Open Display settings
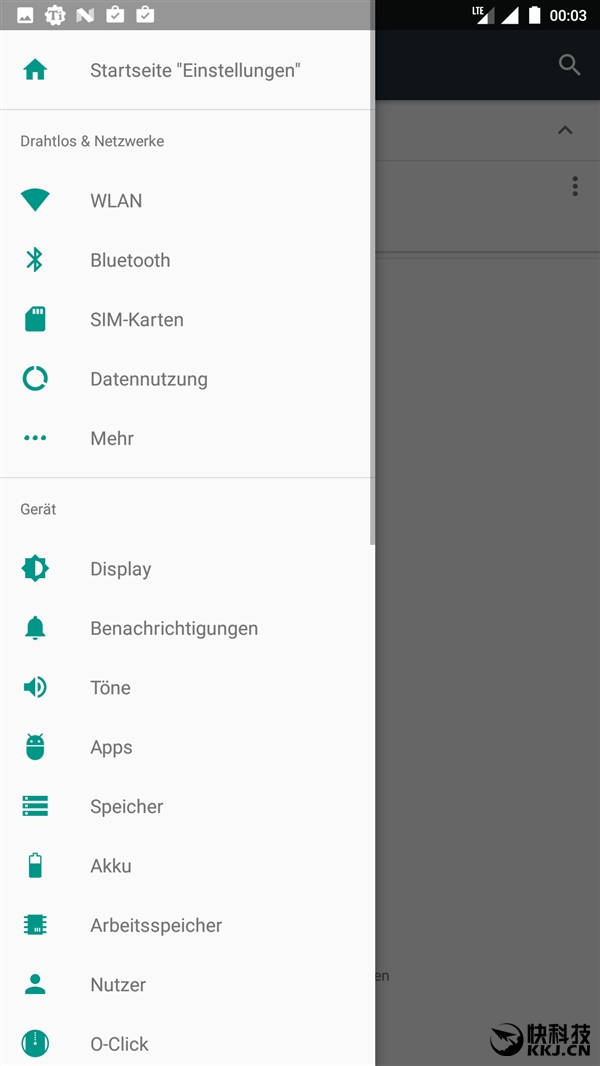The width and height of the screenshot is (600, 1066). 121,569
